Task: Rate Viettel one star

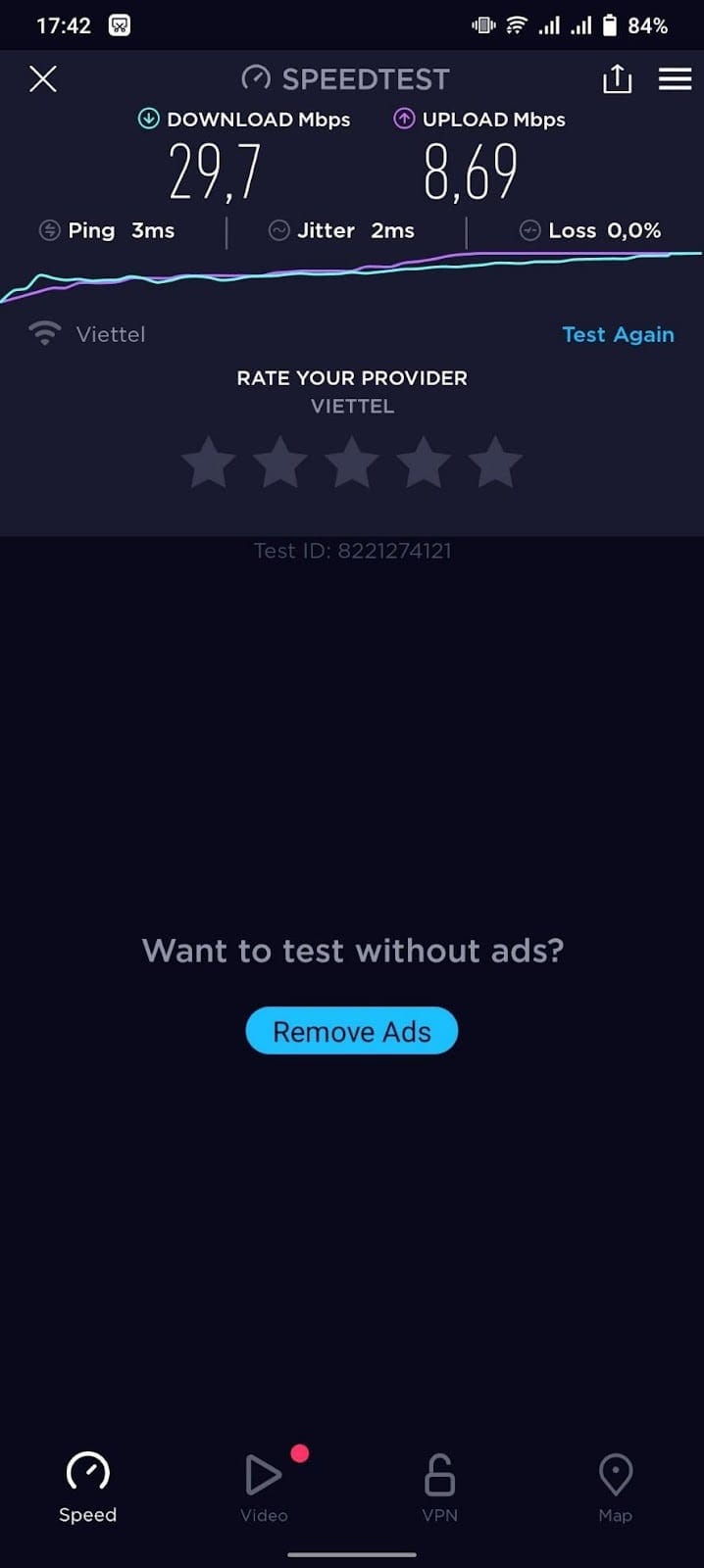Action: 209,462
